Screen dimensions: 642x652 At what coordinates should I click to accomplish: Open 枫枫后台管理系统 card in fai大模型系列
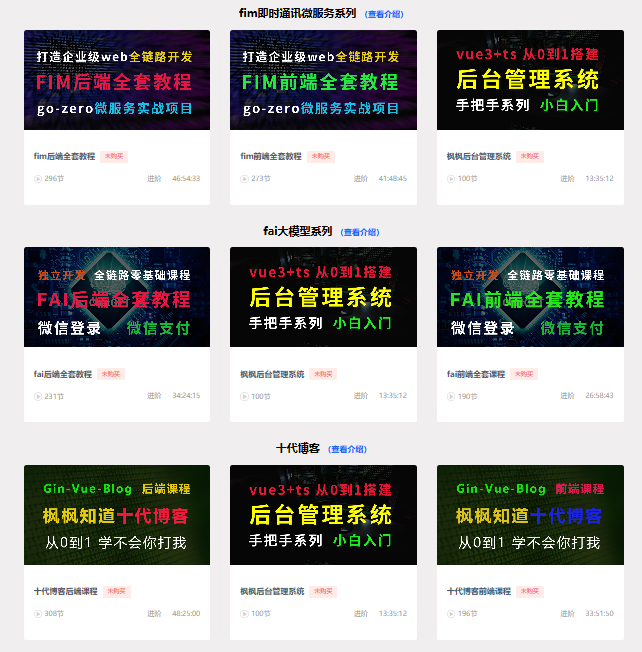pyautogui.click(x=323, y=298)
